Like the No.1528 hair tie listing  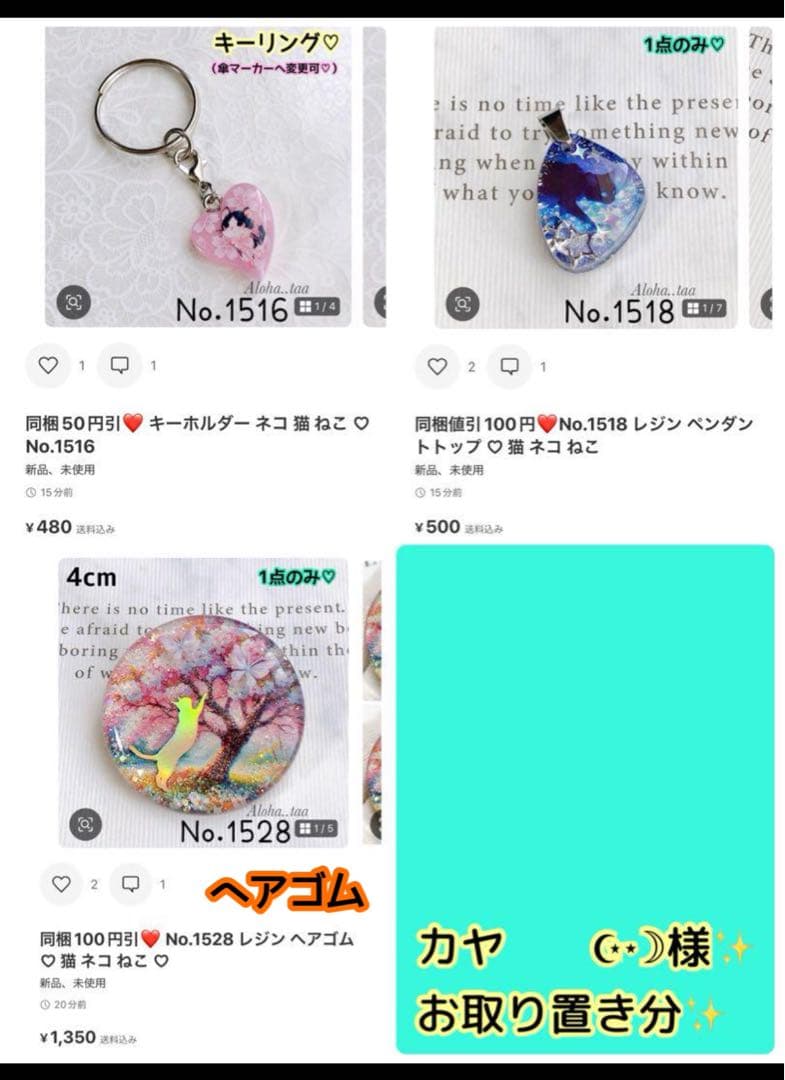[x=60, y=886]
